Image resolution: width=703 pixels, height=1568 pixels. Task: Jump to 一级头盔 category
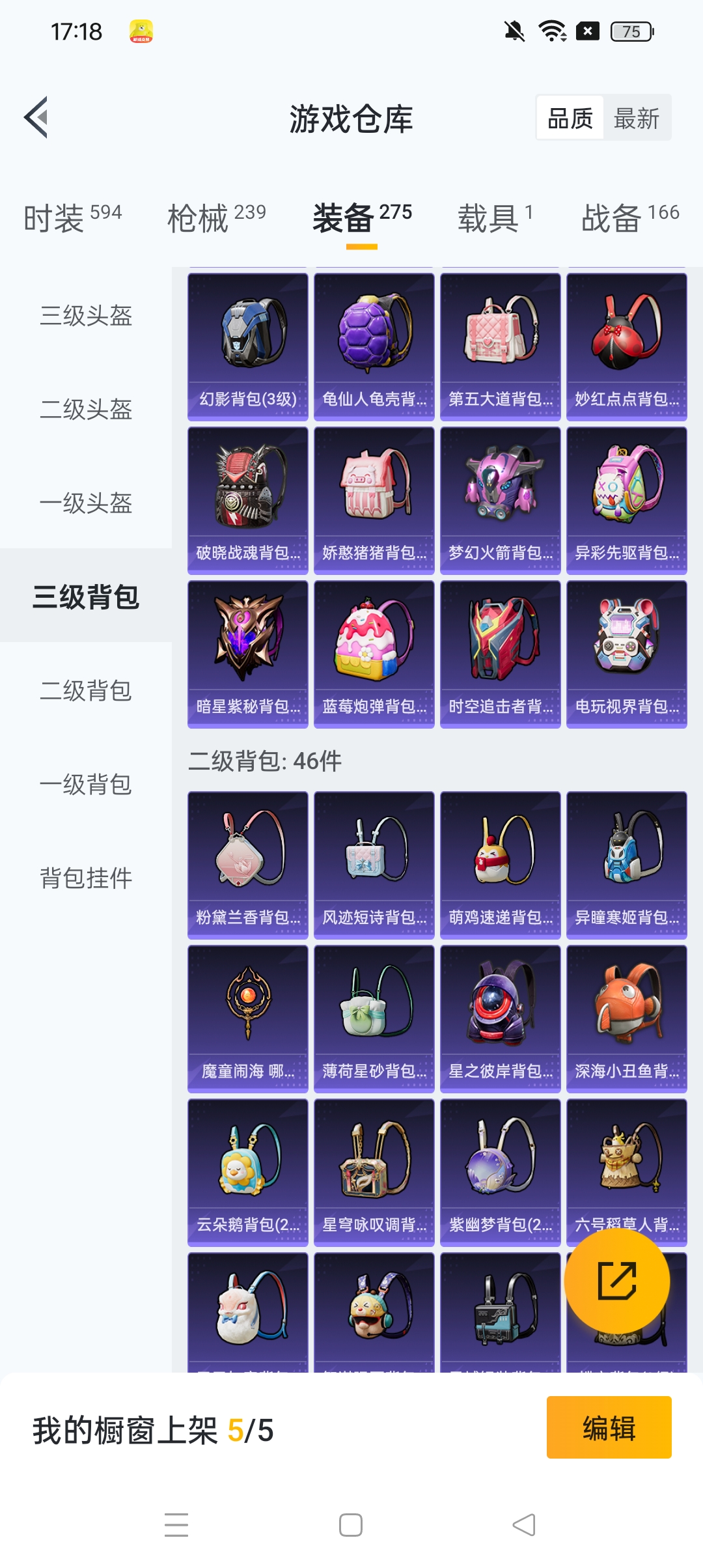pyautogui.click(x=86, y=503)
